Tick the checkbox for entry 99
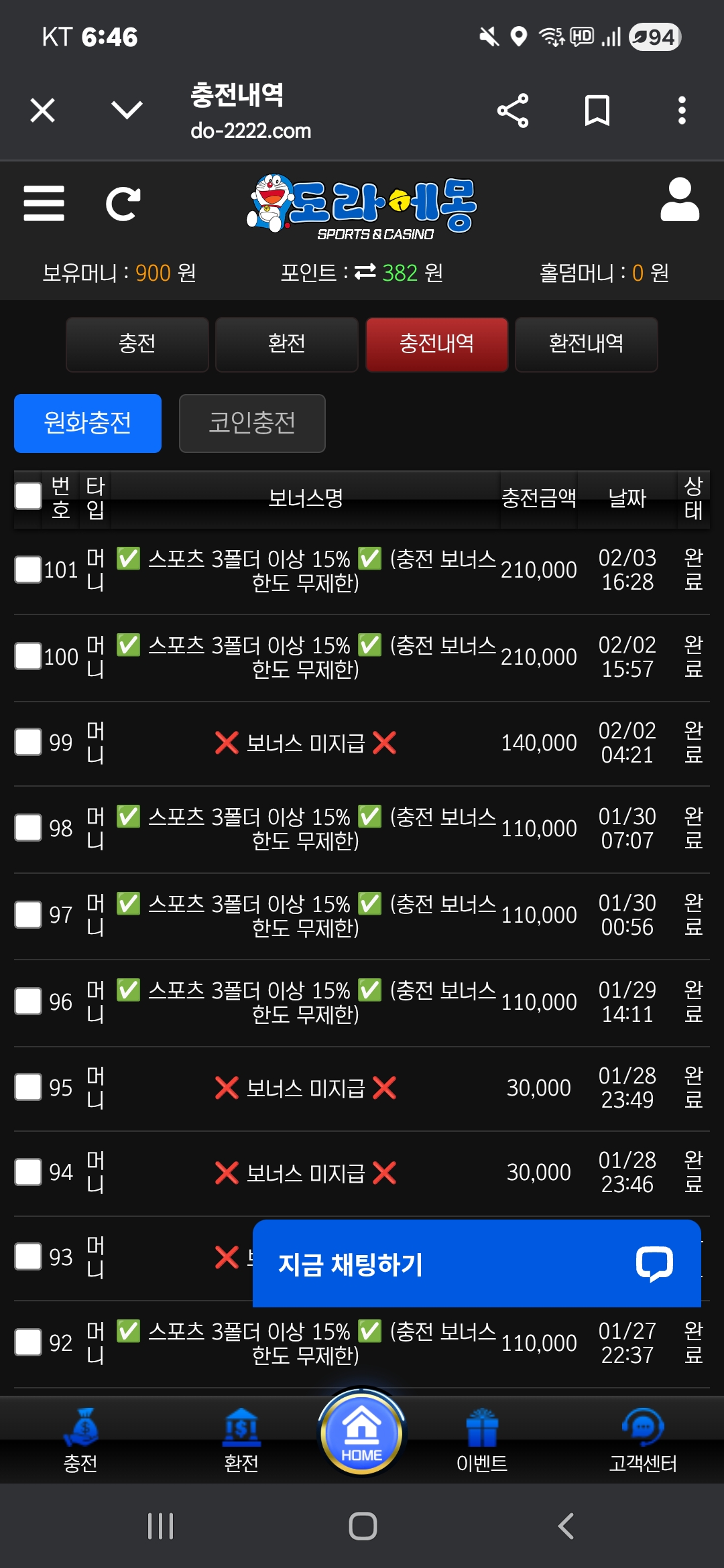This screenshot has height=1568, width=724. click(28, 742)
